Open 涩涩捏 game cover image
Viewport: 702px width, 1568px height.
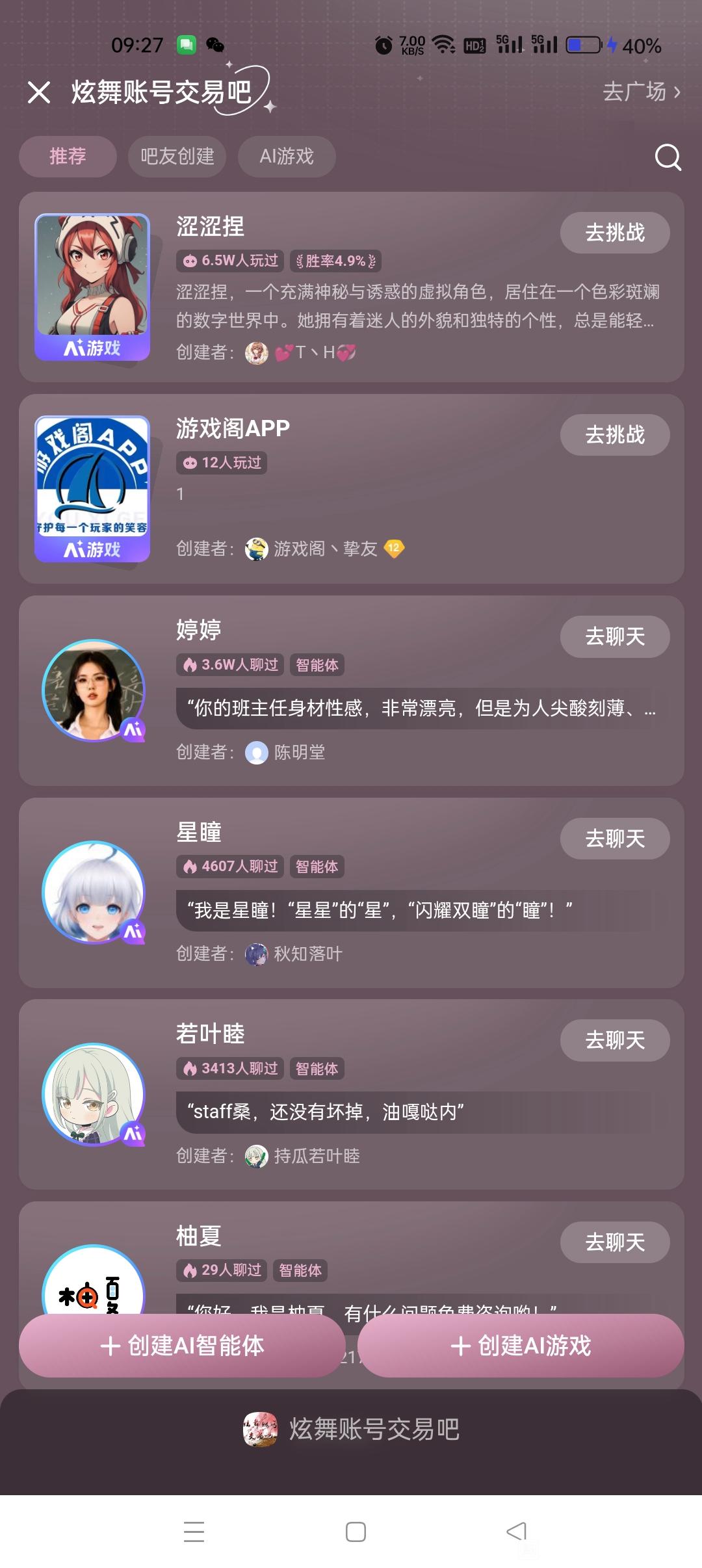pyautogui.click(x=92, y=287)
